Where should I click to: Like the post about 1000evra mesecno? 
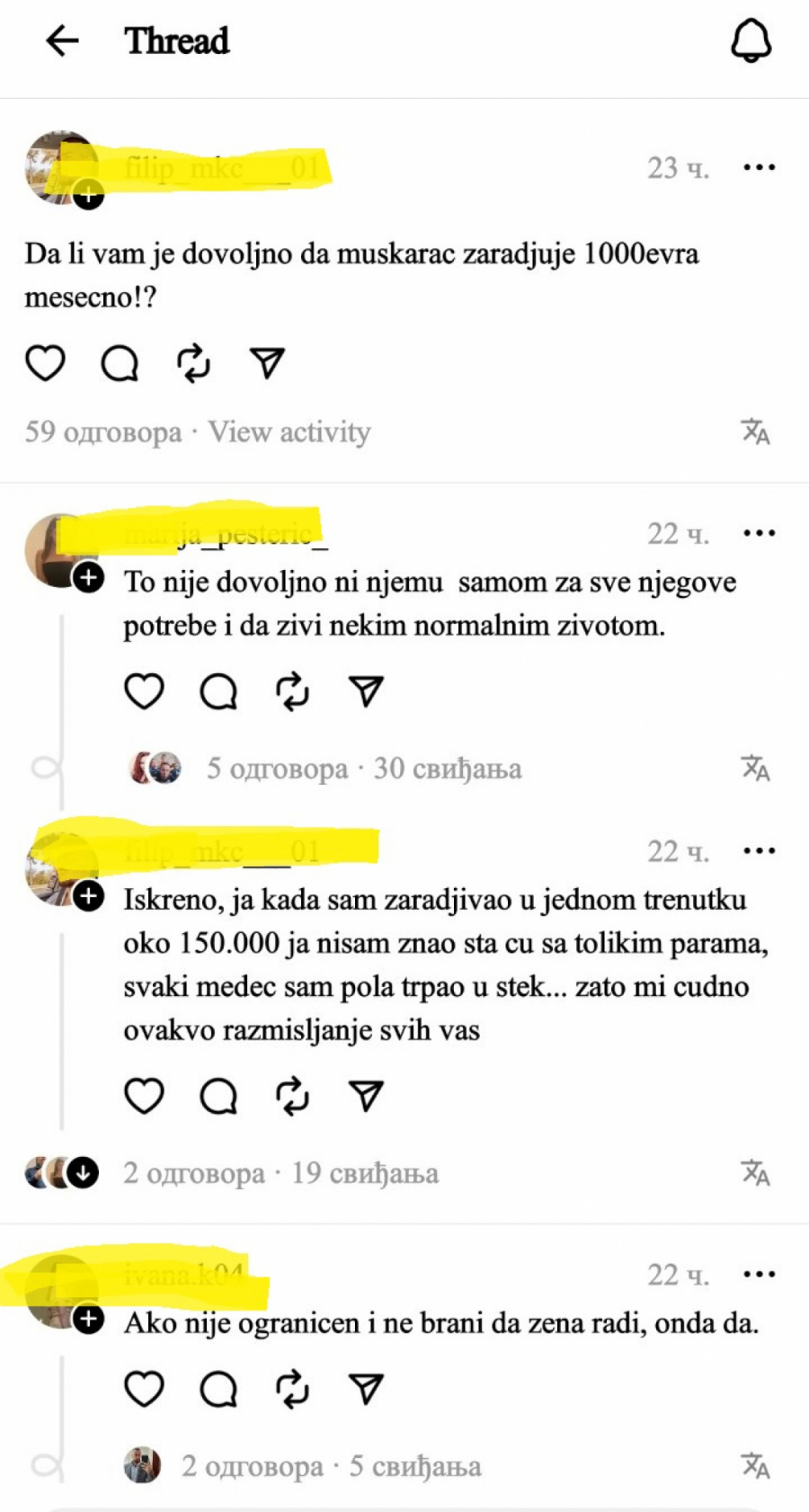[45, 363]
